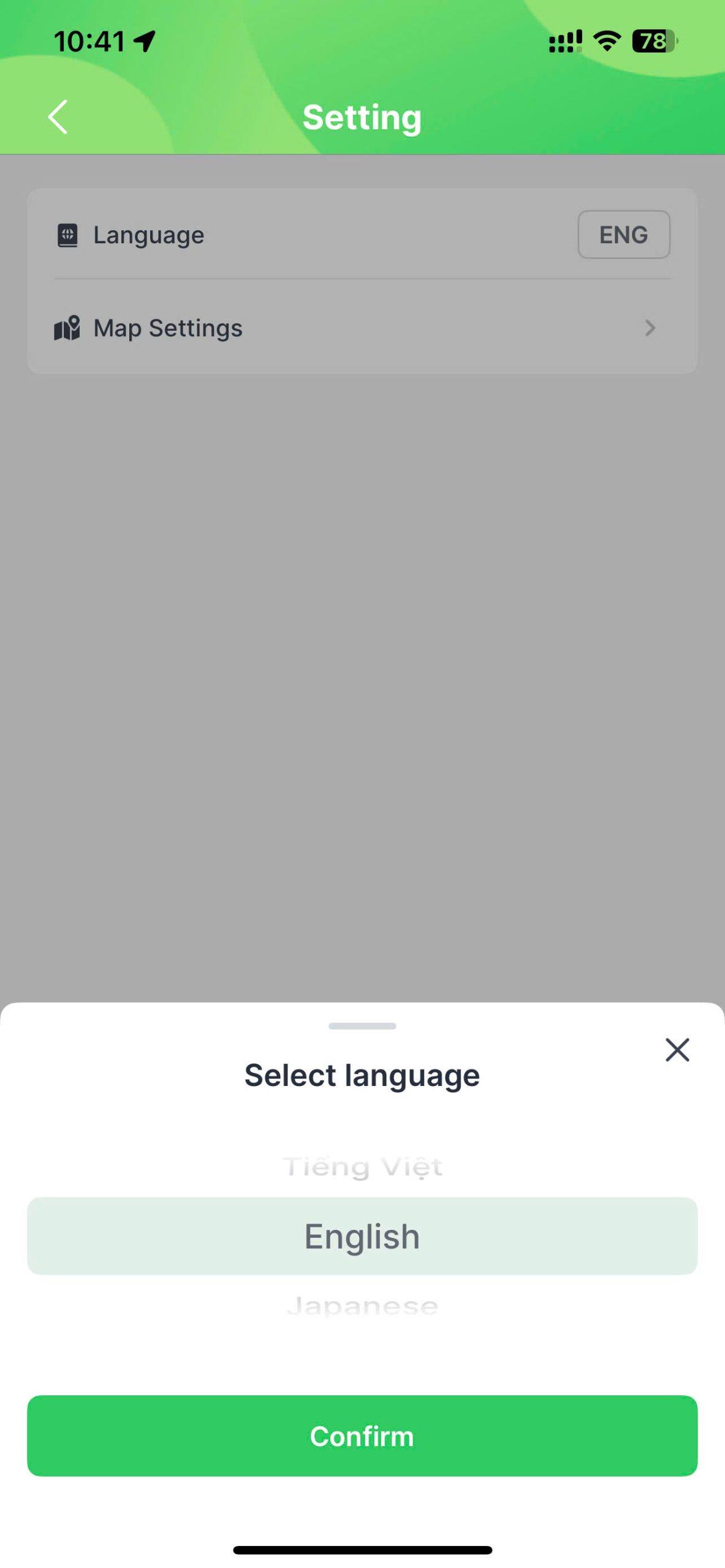This screenshot has height=1568, width=725.
Task: Choose Tiếng Việt in the language picker
Action: tap(362, 1167)
